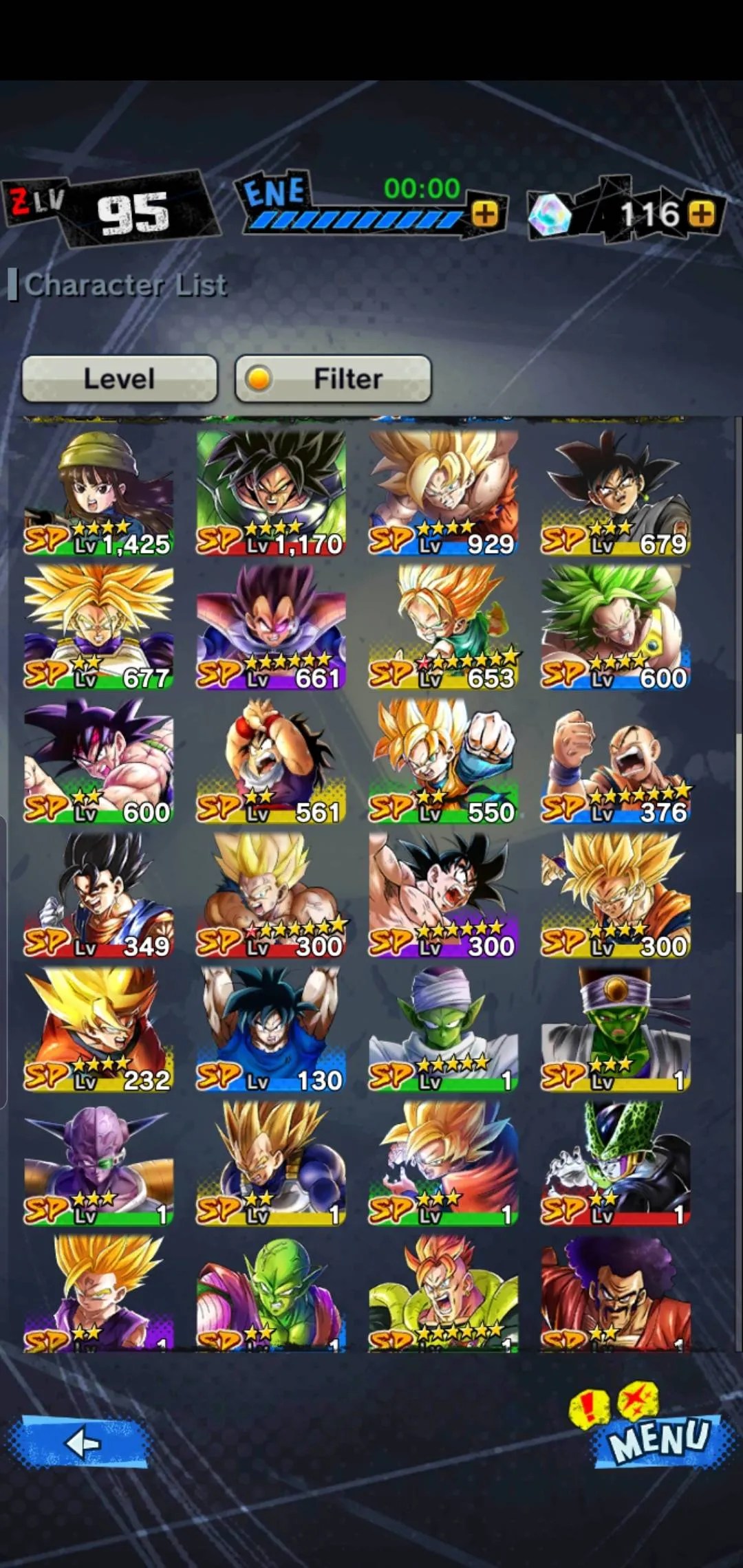Open the character card at level 561
743x1568 pixels.
271,761
